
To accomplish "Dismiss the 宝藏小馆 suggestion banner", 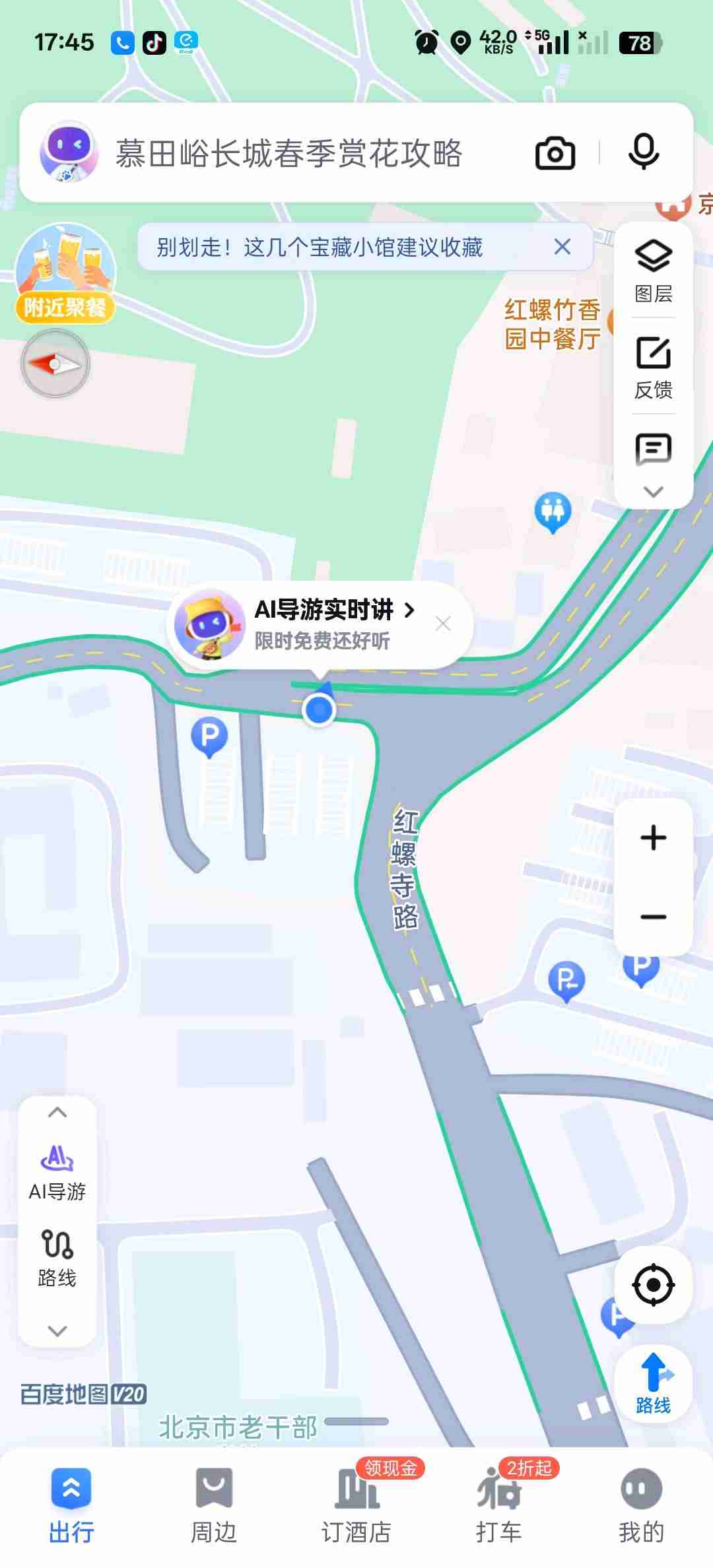I will (562, 247).
